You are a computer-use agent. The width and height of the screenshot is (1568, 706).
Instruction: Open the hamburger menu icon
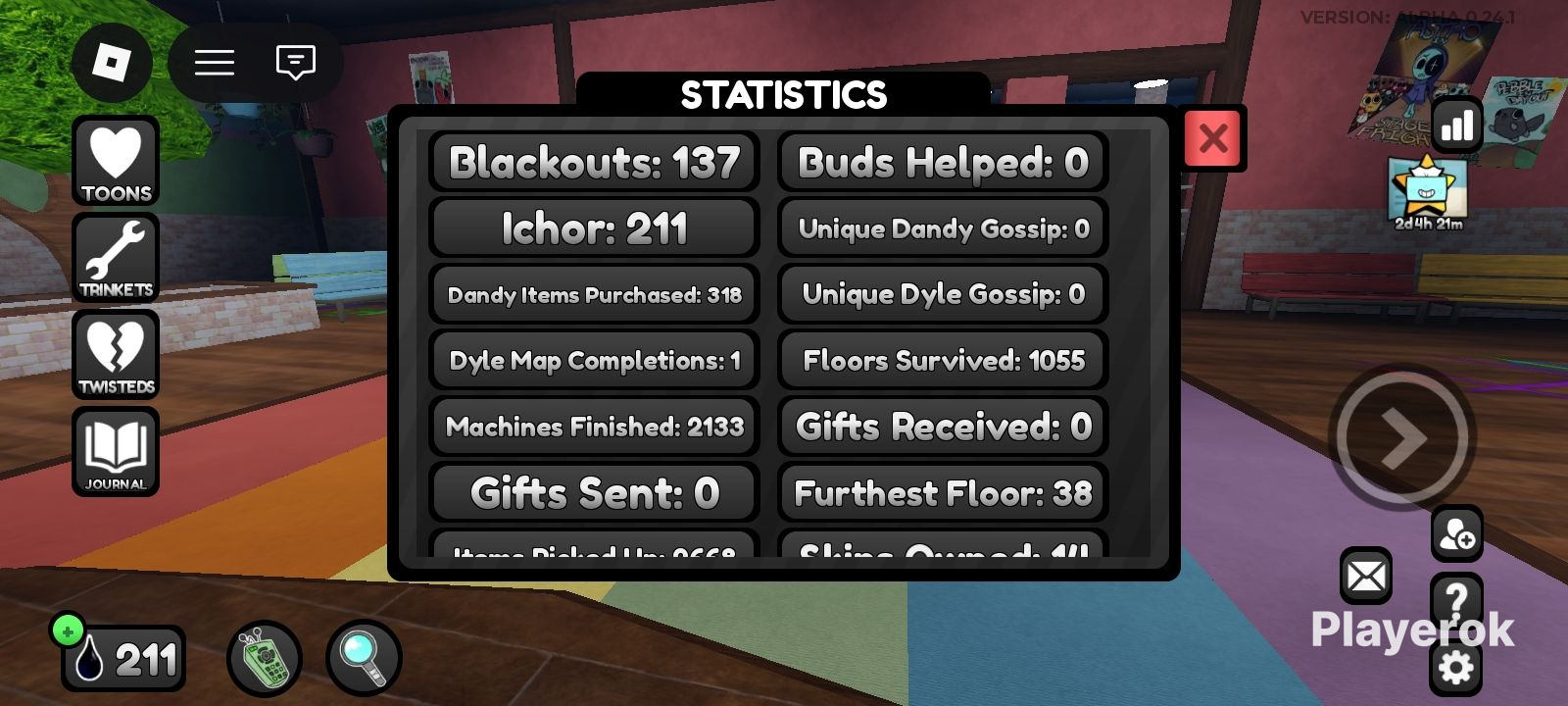(x=214, y=63)
